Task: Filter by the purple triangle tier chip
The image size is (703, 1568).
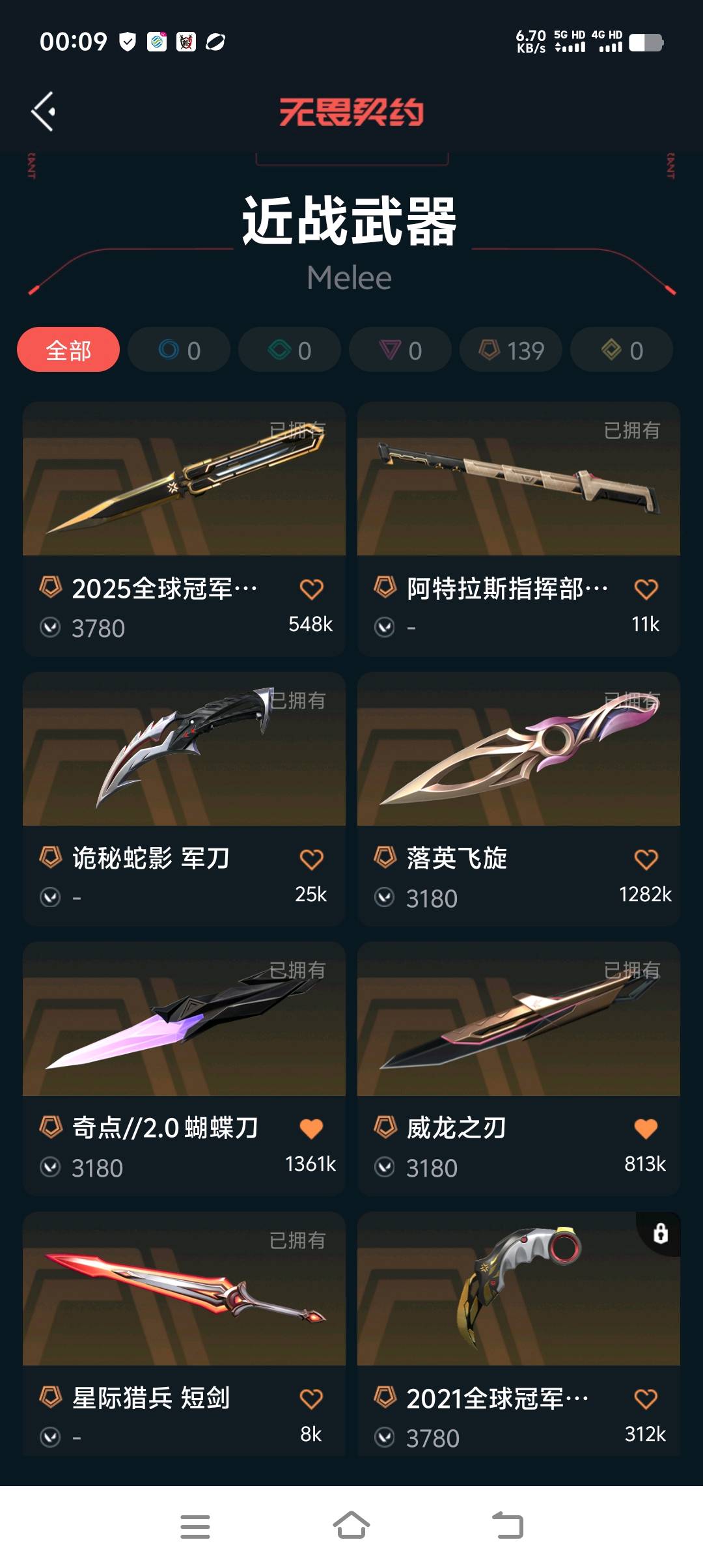Action: click(400, 350)
